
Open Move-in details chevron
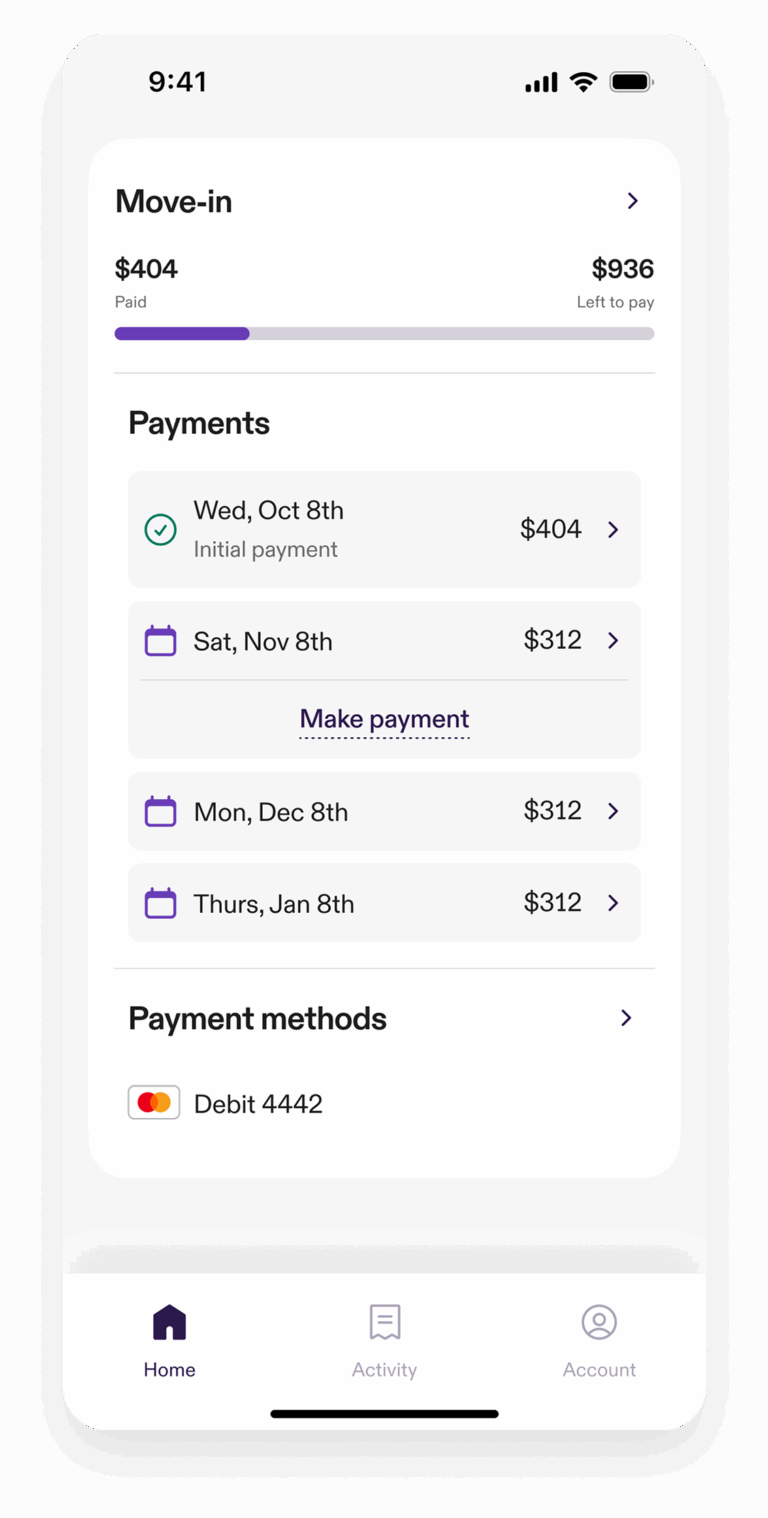(x=632, y=201)
